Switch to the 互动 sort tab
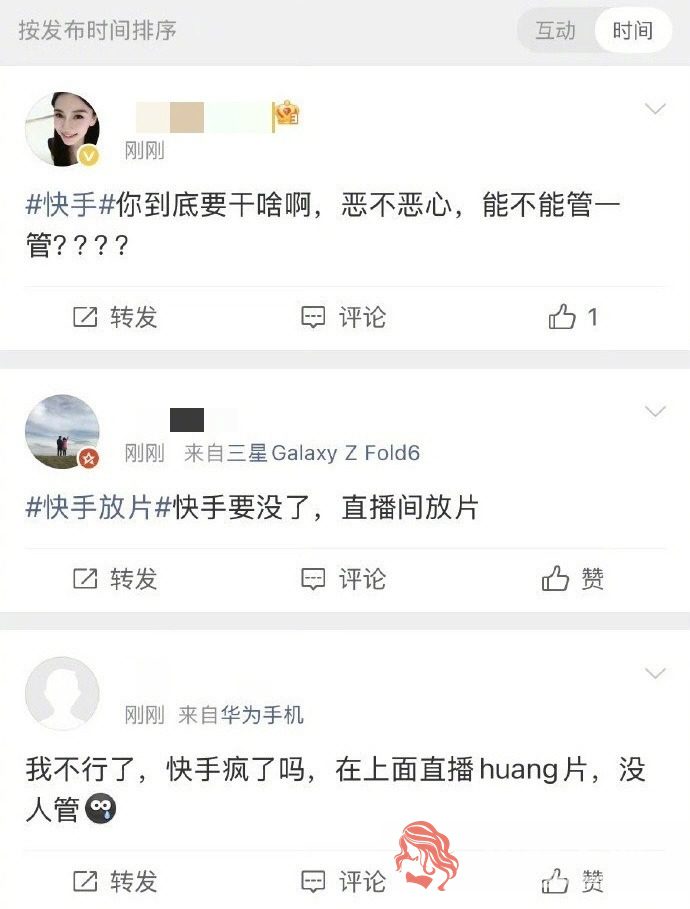 point(555,31)
